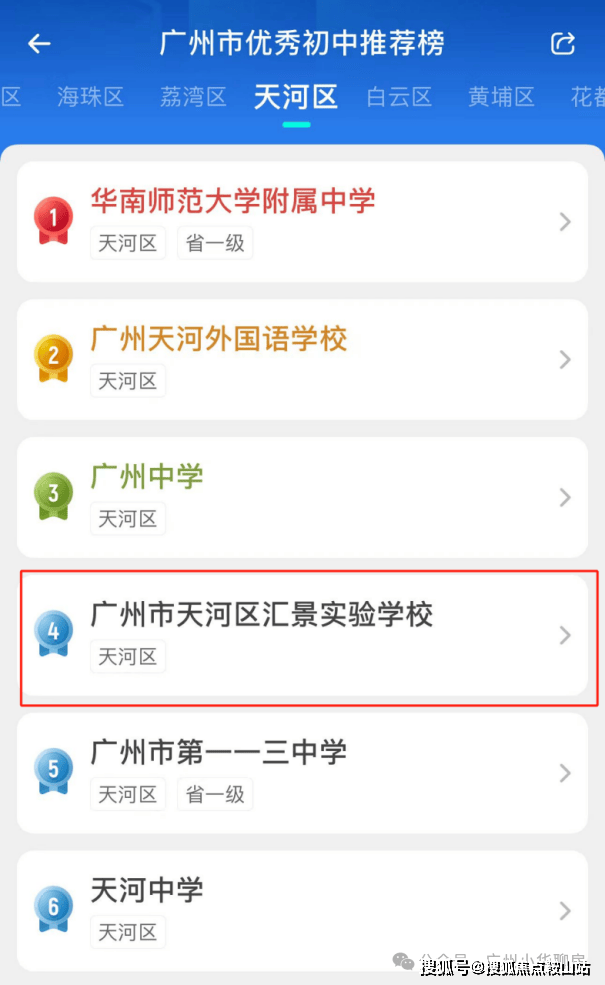Select the 白云区 tab
The height and width of the screenshot is (985, 605).
click(x=399, y=97)
